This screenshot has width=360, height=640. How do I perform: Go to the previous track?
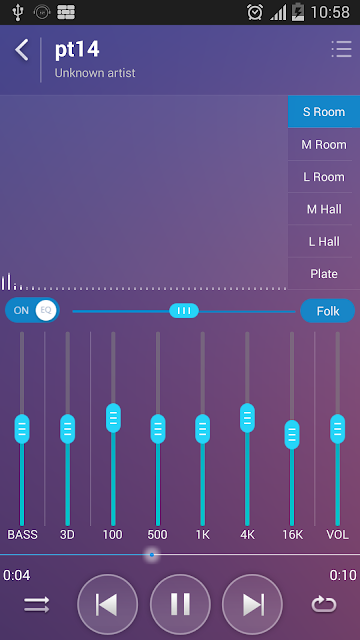coord(107,604)
